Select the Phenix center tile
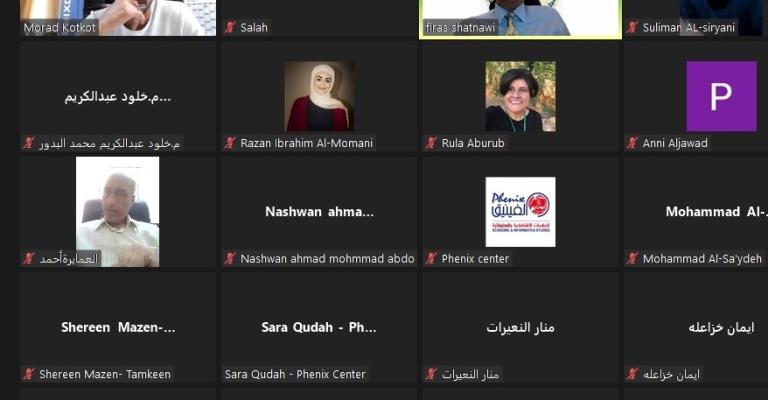The height and width of the screenshot is (400, 768). (520, 212)
